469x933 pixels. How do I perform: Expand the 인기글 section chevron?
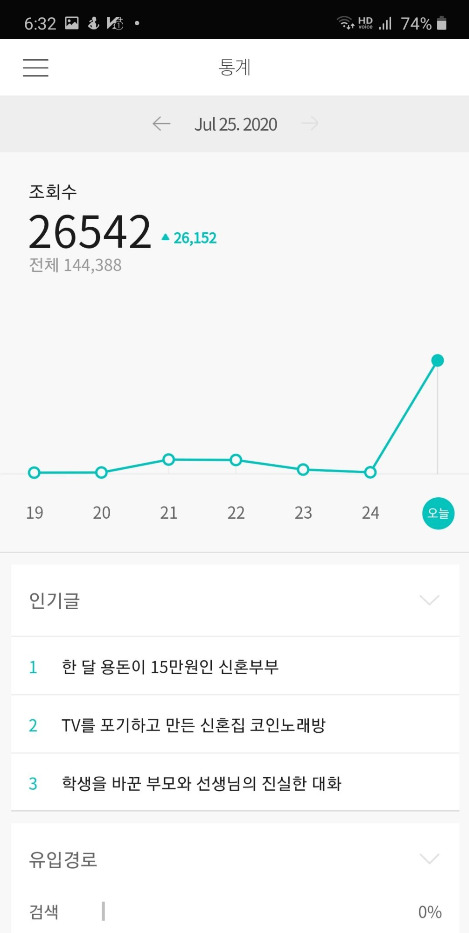pos(429,600)
